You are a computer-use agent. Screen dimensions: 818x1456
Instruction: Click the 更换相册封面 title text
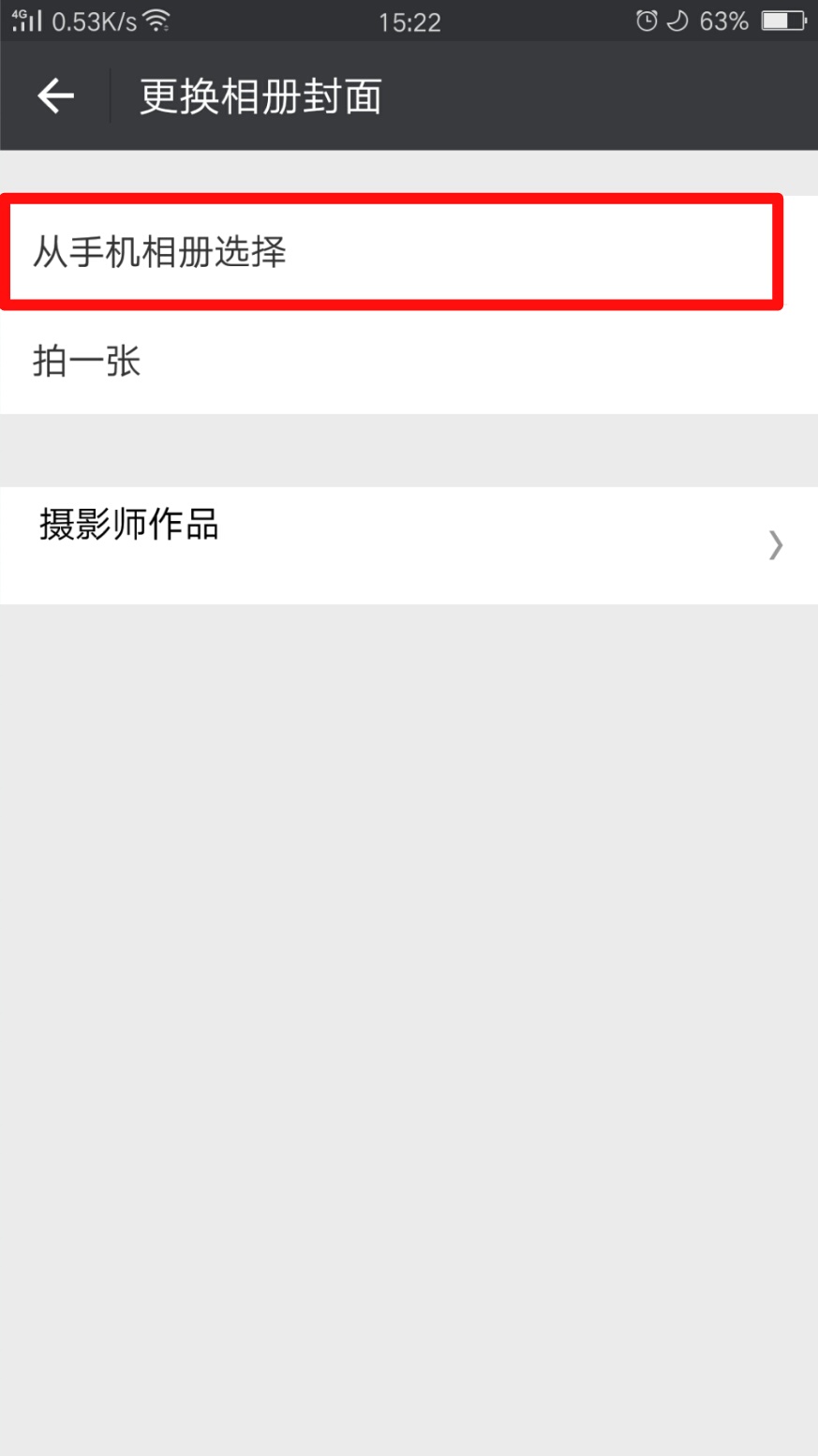(258, 95)
